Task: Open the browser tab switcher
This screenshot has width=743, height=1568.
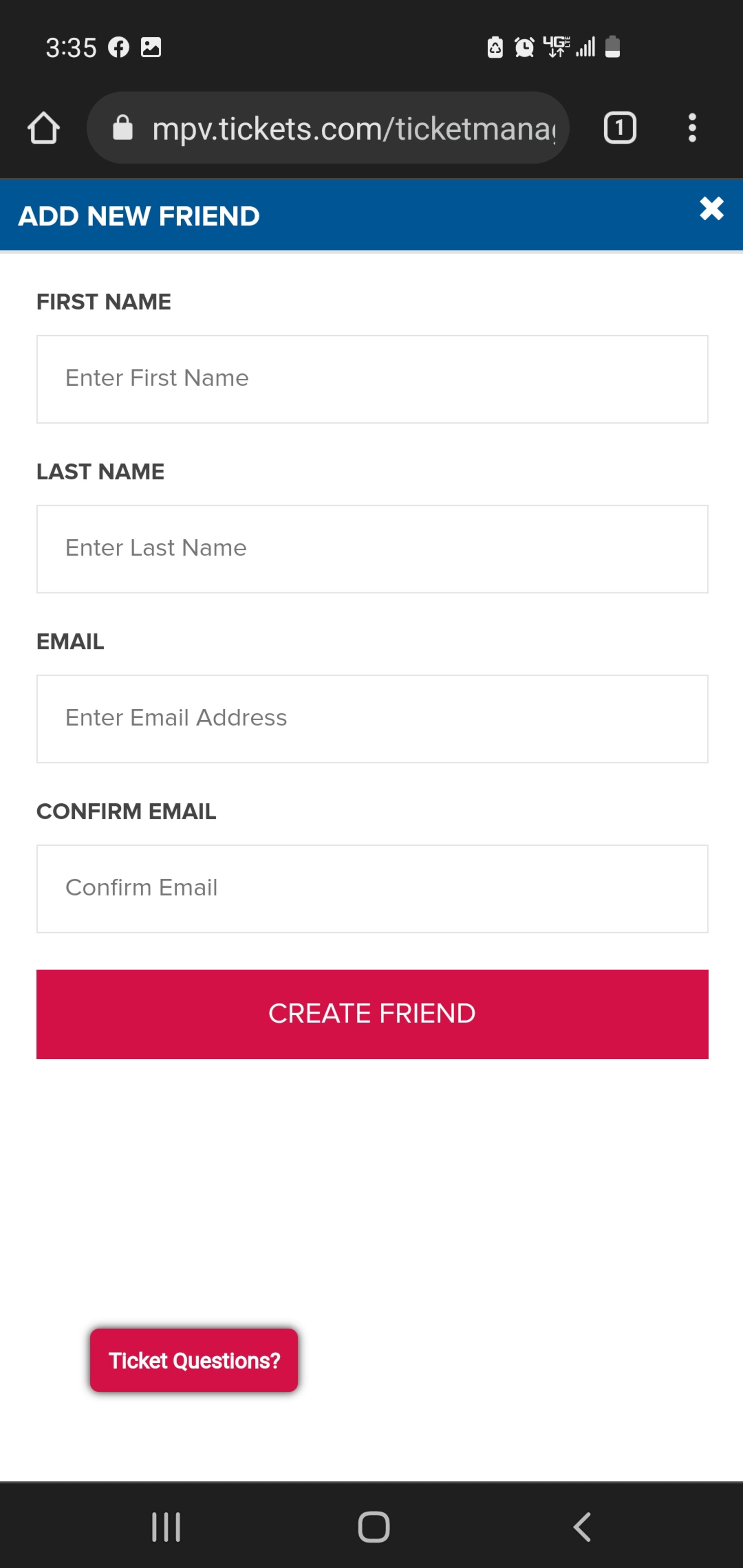Action: click(620, 128)
